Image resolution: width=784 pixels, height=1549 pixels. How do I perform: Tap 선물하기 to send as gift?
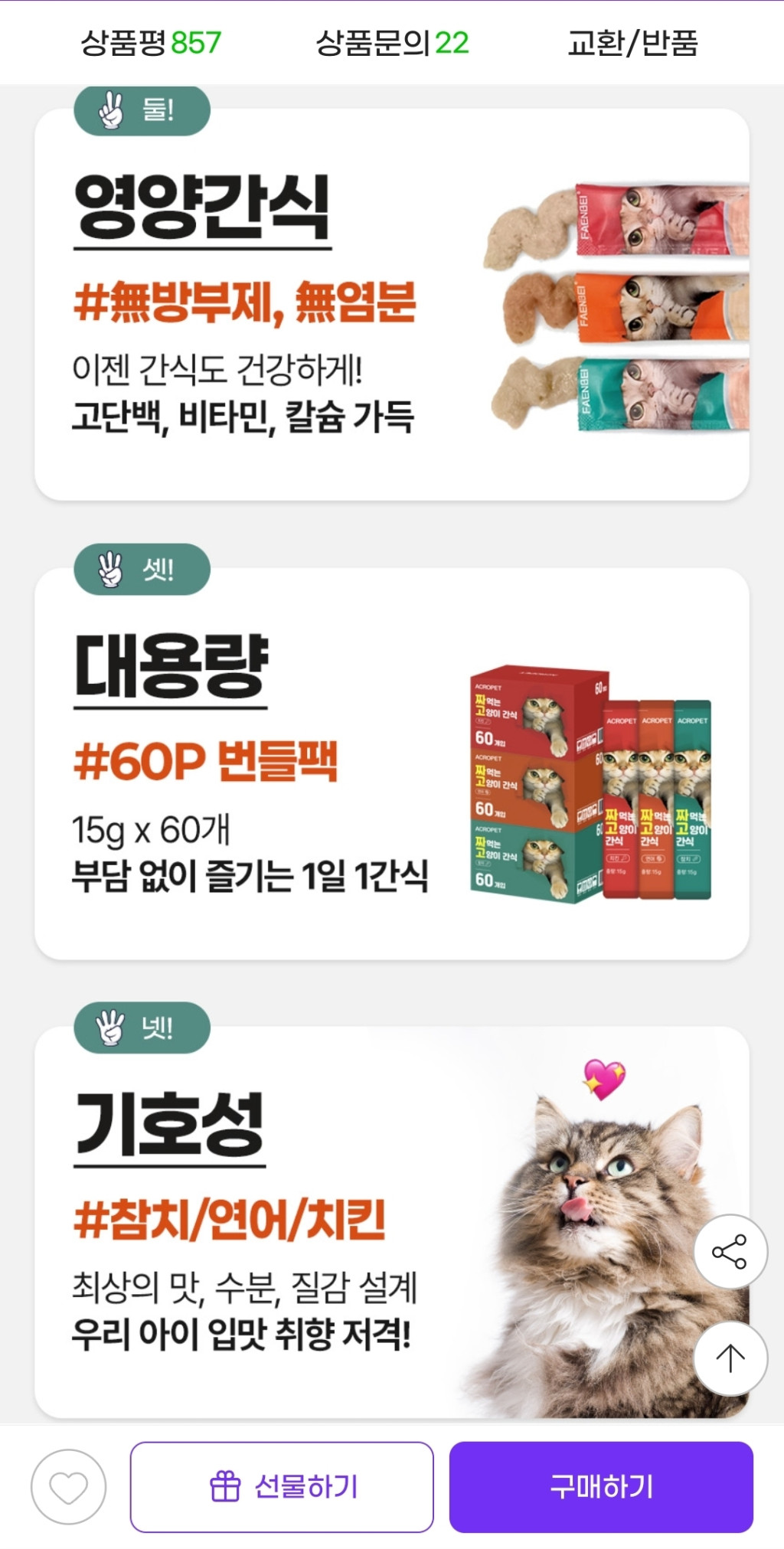[282, 1487]
